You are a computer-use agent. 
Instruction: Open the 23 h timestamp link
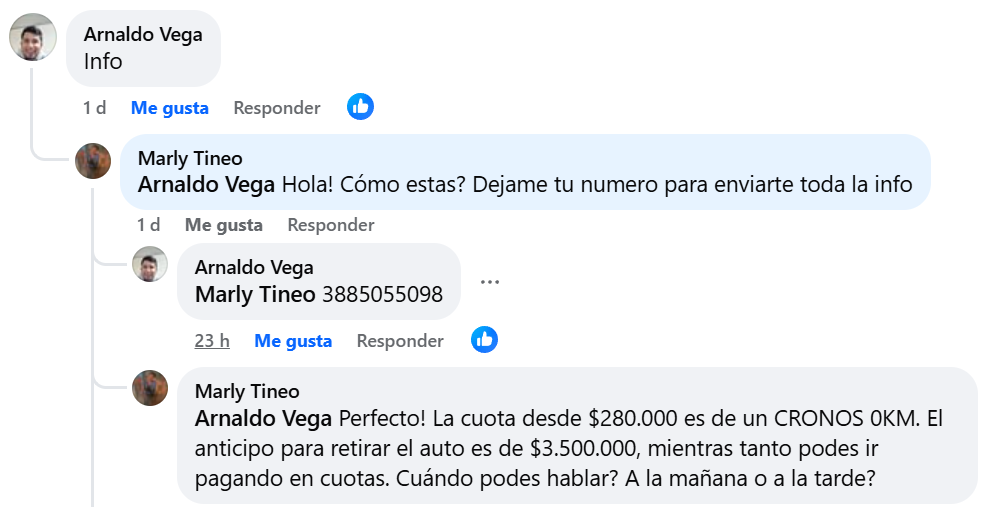pos(212,341)
